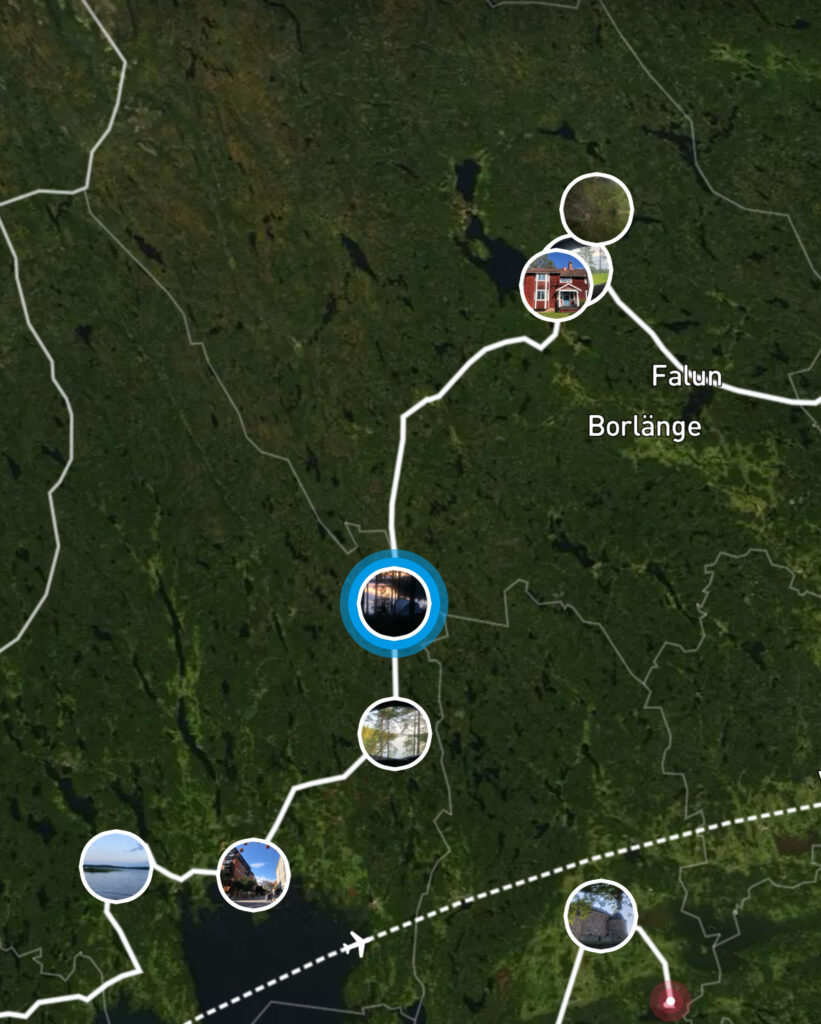
Task: Open the stone building photo pin
Action: point(600,915)
